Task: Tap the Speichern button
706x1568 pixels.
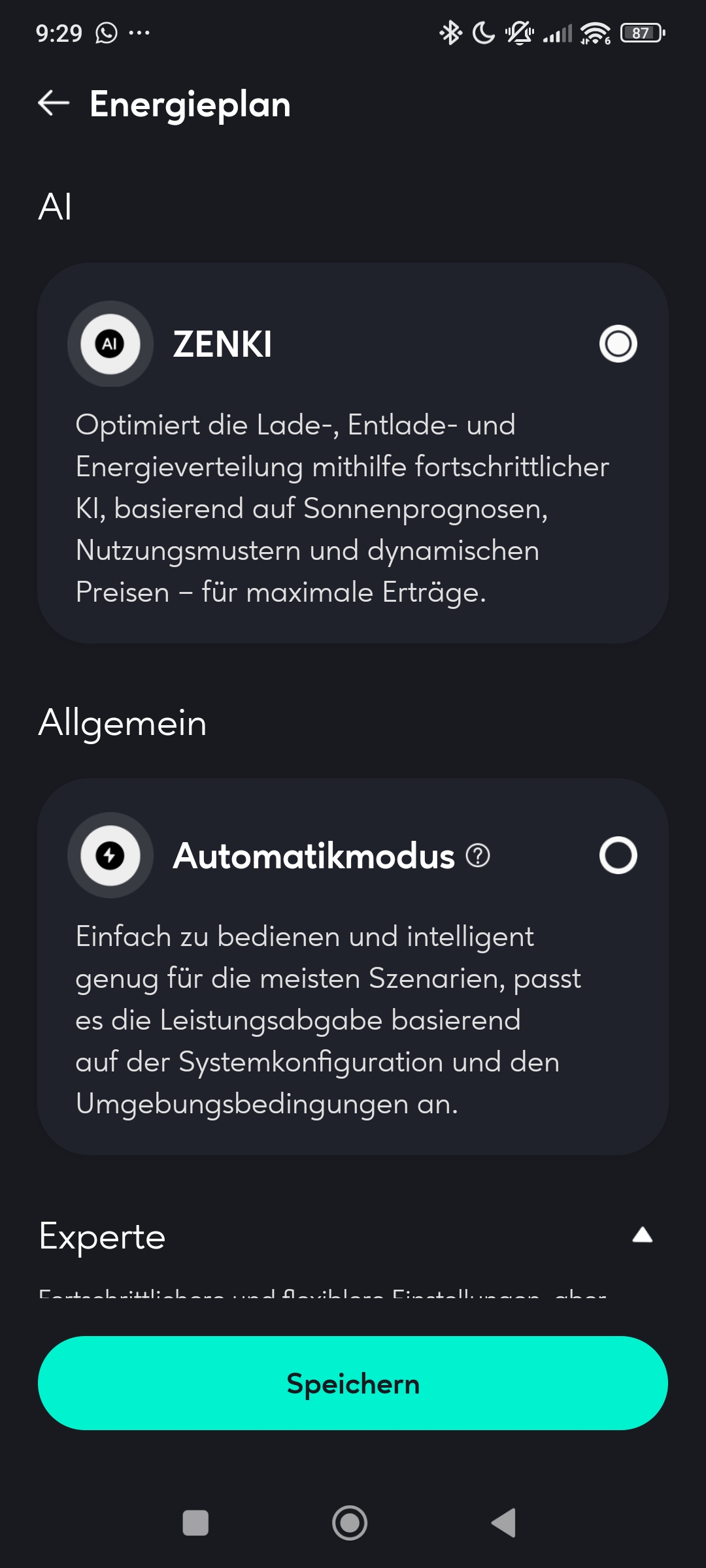Action: [x=353, y=1383]
